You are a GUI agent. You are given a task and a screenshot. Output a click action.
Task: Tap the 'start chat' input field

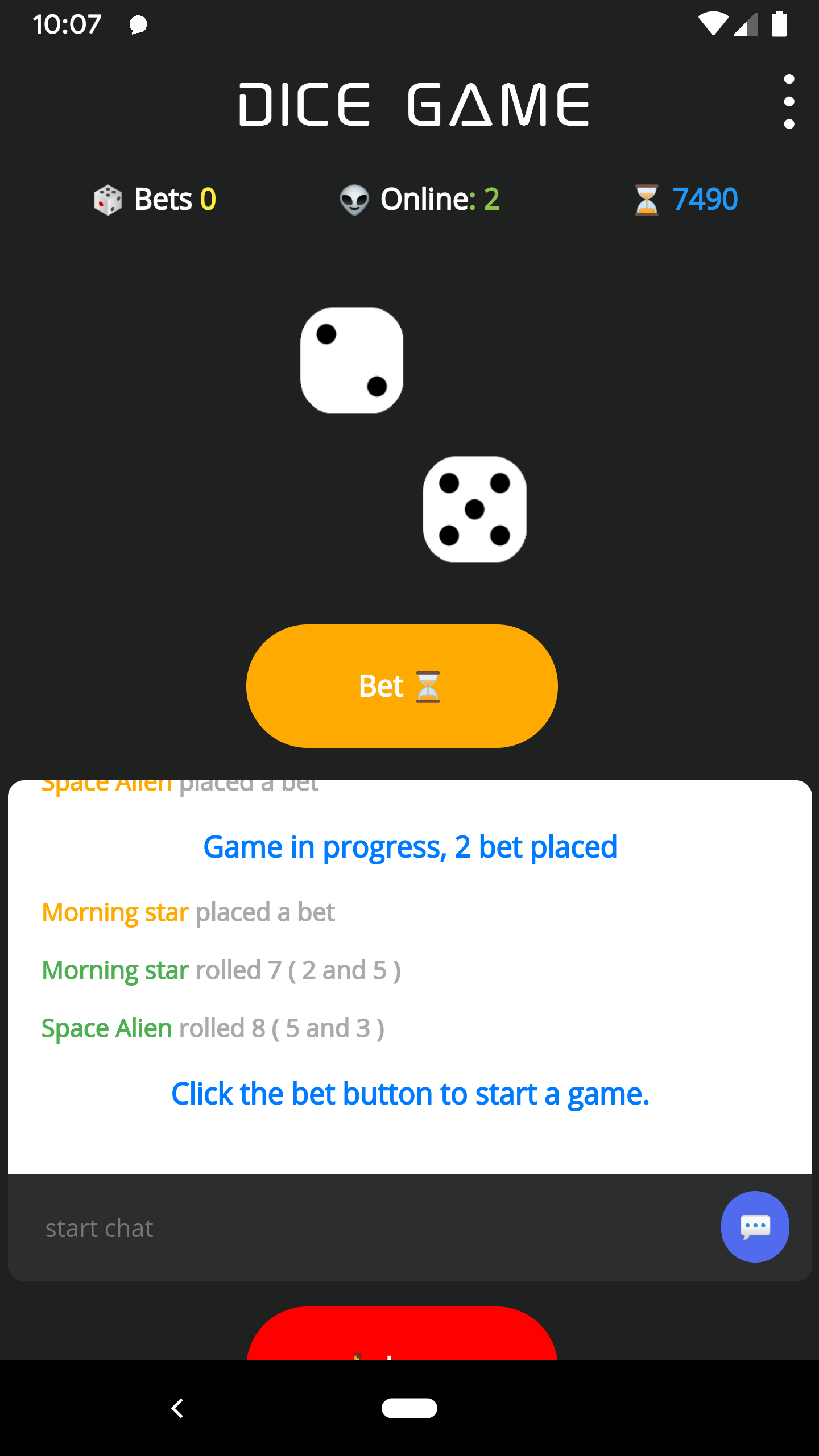coord(227,1227)
